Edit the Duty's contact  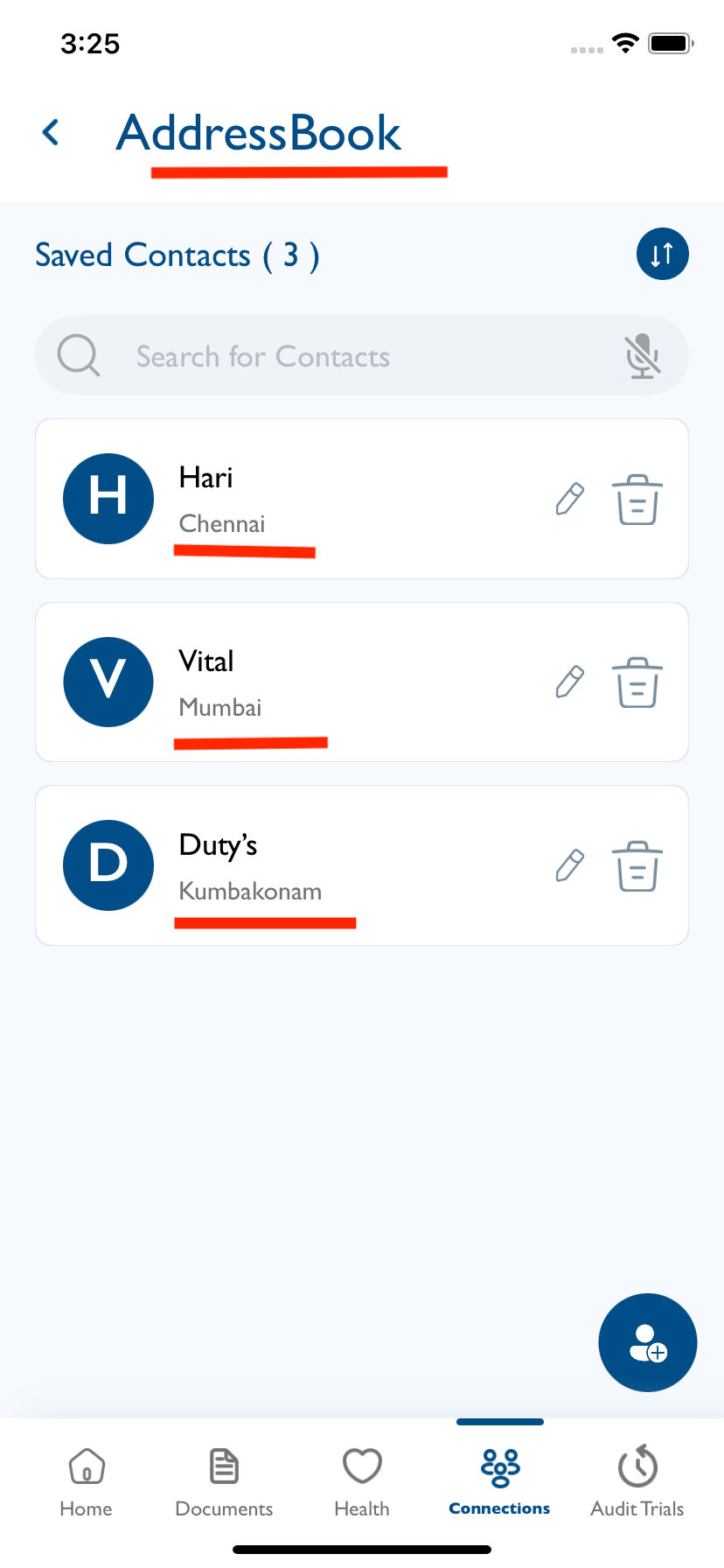pos(570,865)
